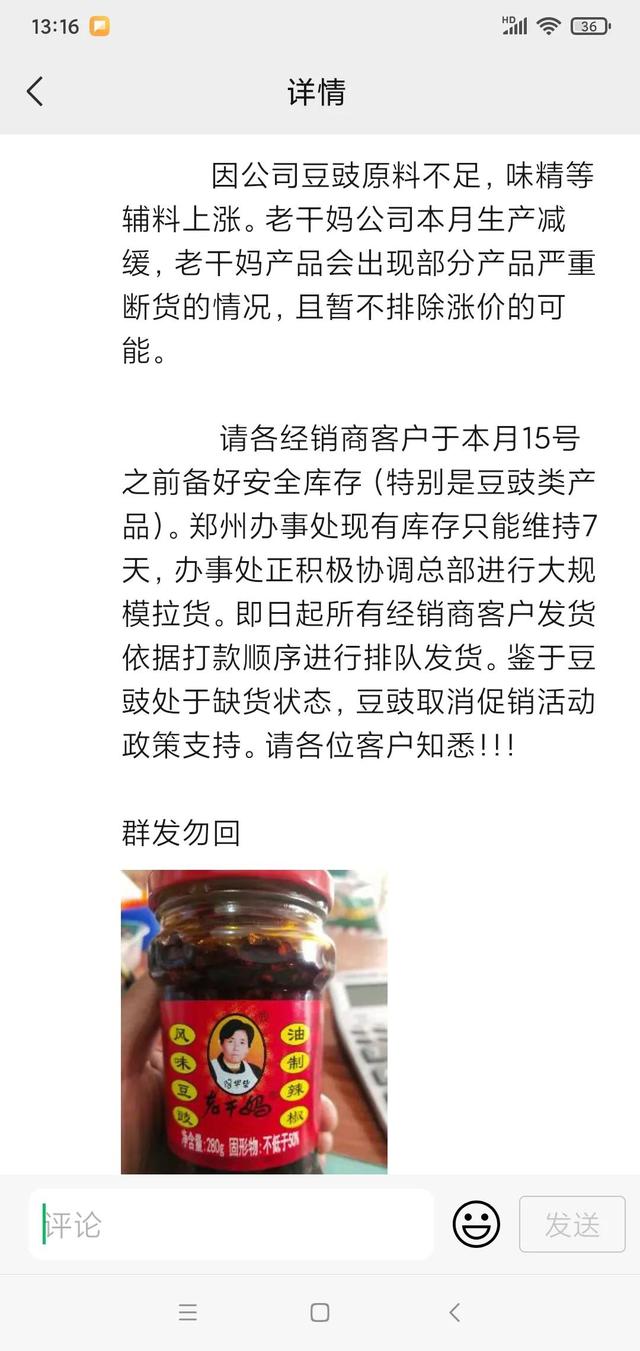Tap the system back arrow
The width and height of the screenshot is (640, 1351).
click(x=454, y=1313)
